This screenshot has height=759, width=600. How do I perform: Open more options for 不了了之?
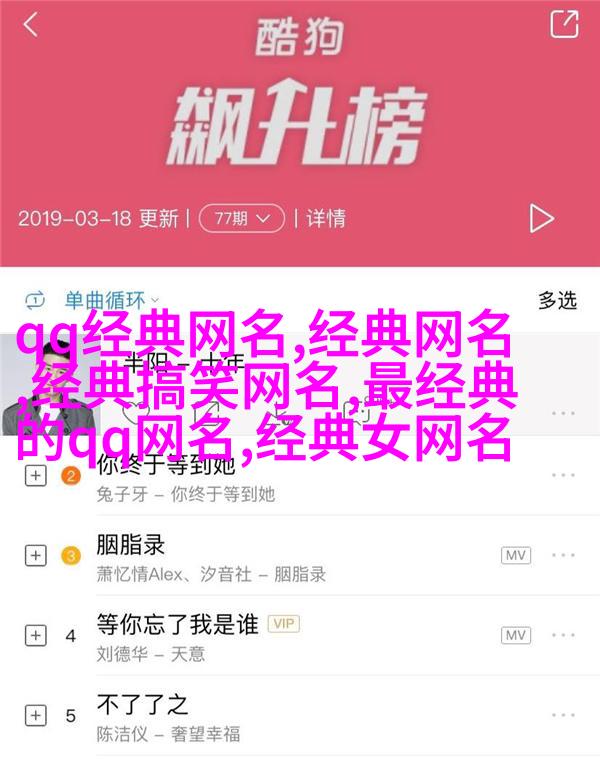(x=563, y=716)
